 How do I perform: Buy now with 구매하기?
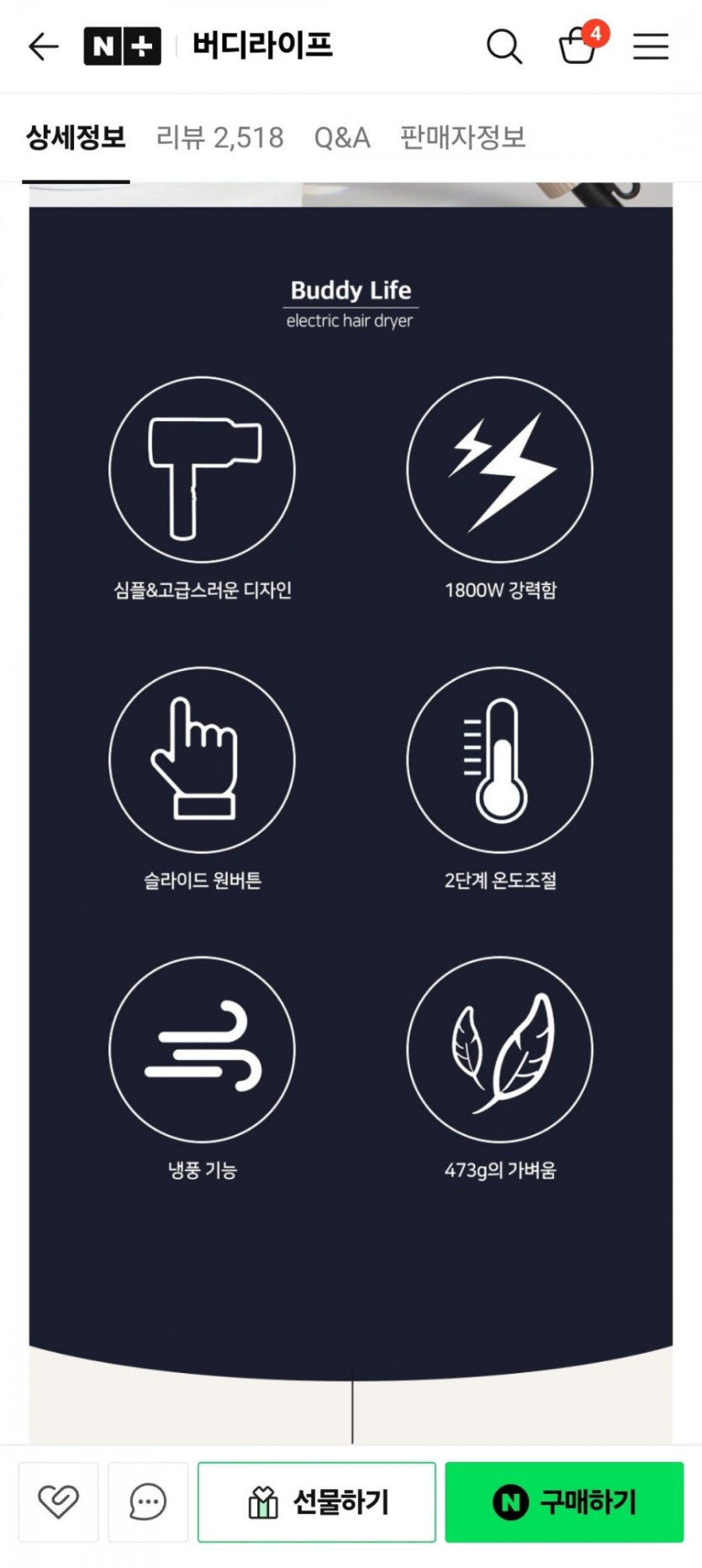pos(564,1502)
